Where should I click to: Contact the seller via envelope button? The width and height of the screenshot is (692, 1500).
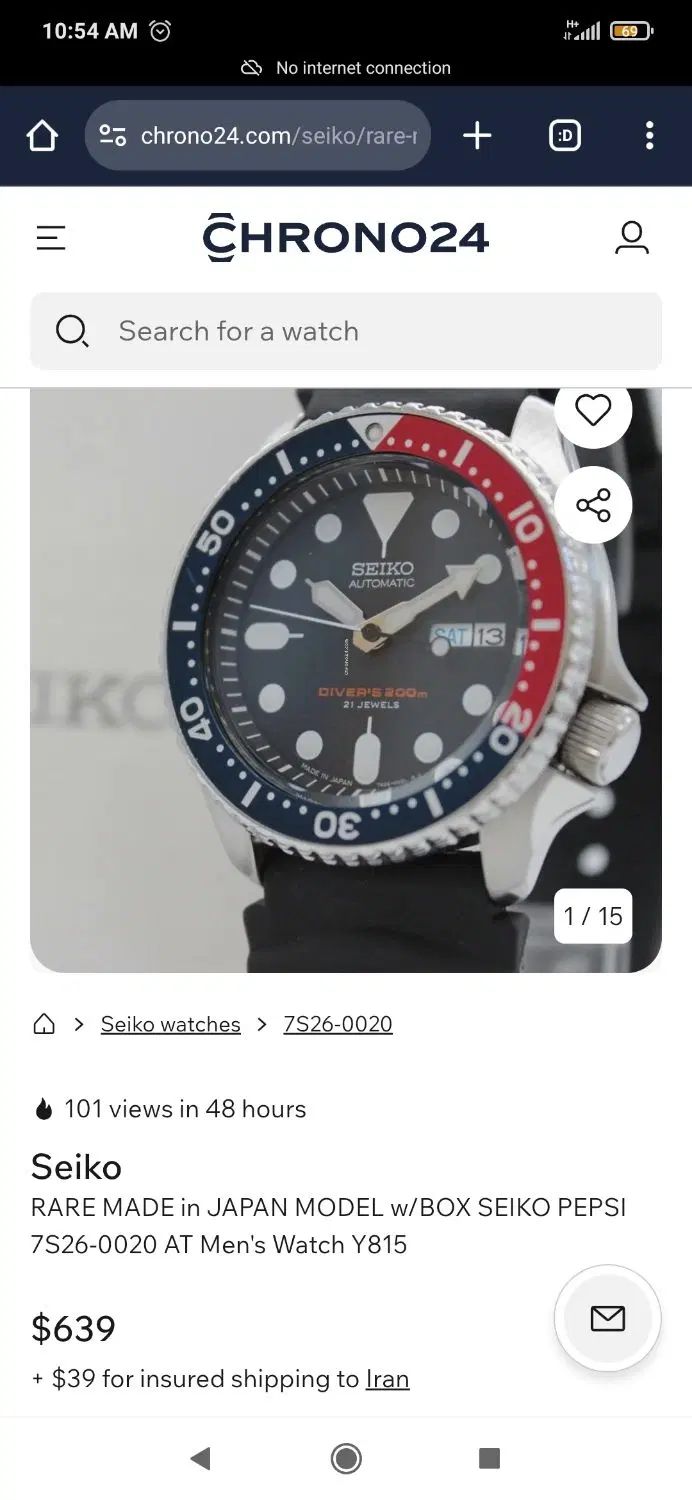pos(607,1319)
